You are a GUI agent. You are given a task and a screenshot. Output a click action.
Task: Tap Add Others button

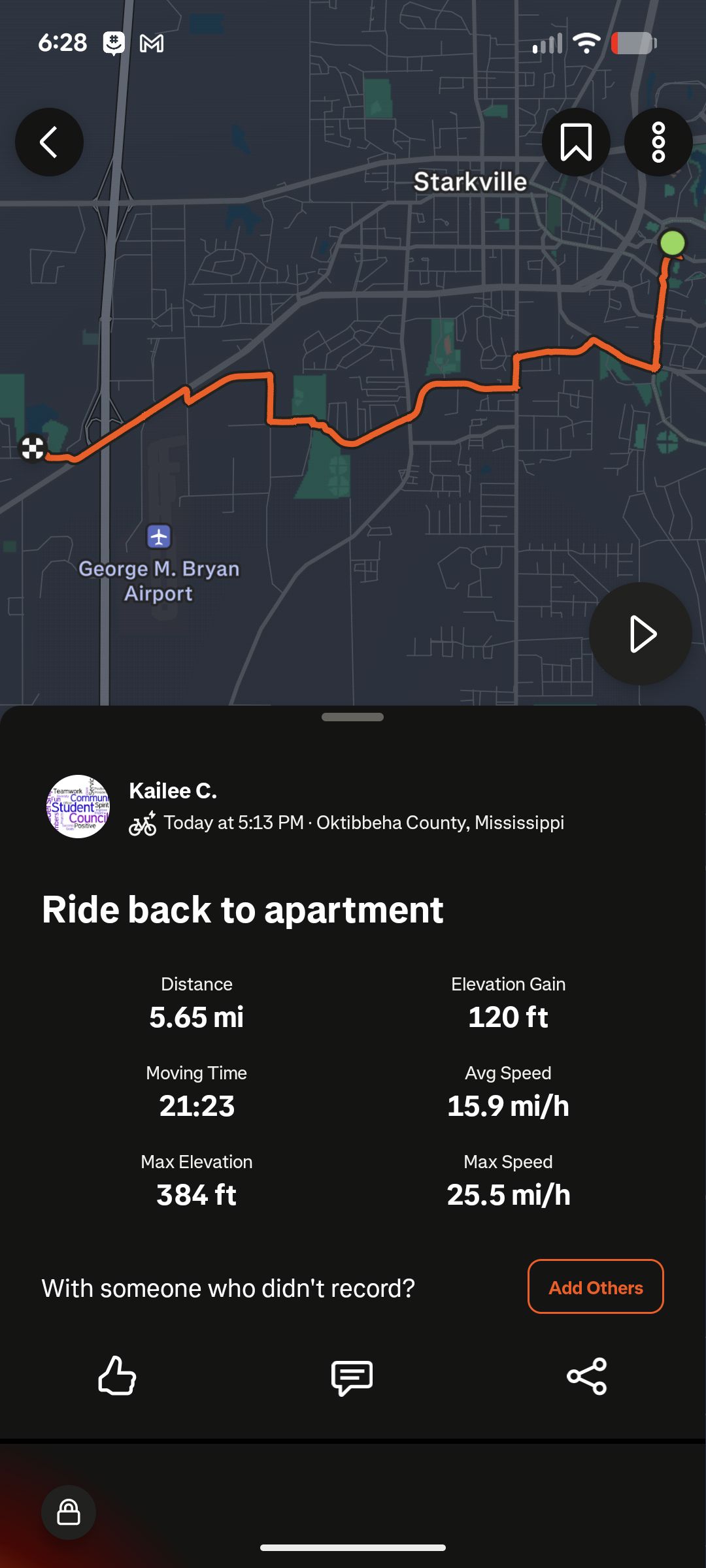click(596, 1287)
